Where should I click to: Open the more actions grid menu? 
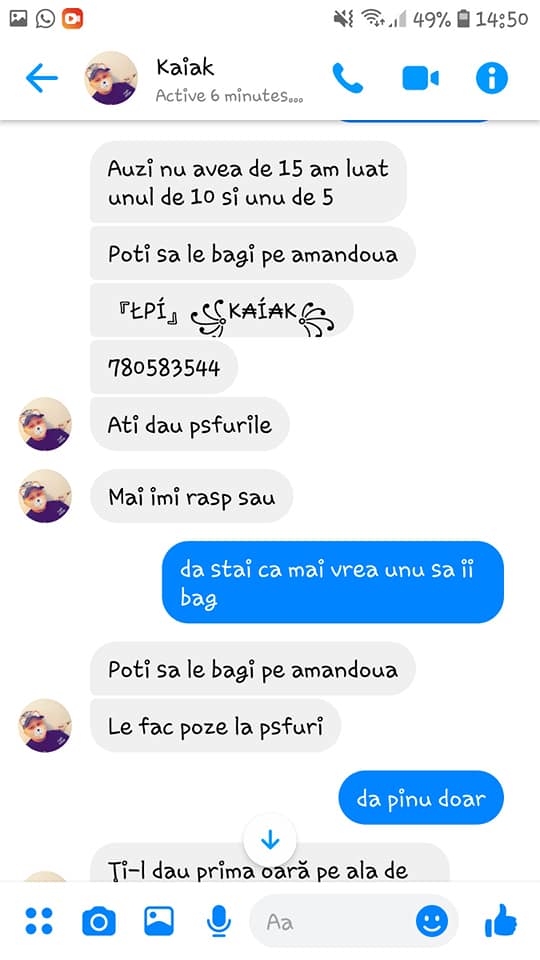point(39,921)
